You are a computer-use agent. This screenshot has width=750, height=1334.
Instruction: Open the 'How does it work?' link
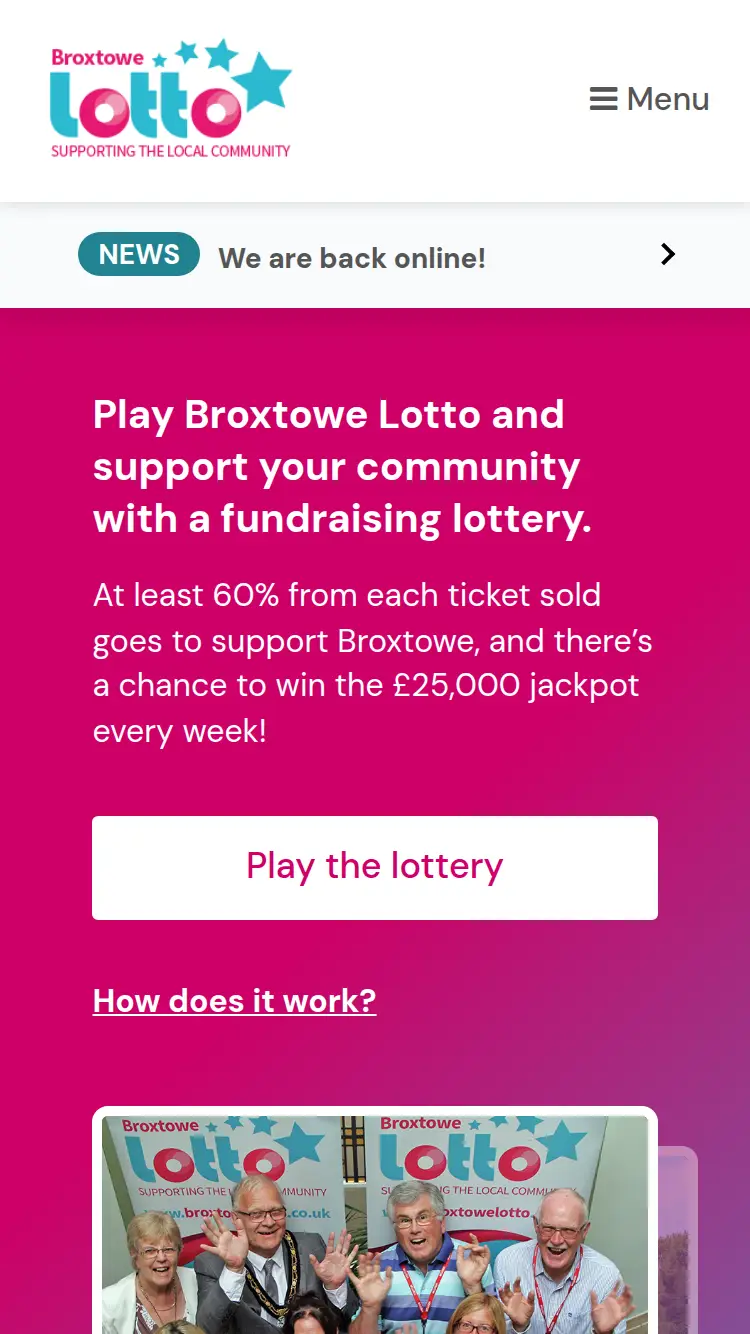(x=234, y=1001)
